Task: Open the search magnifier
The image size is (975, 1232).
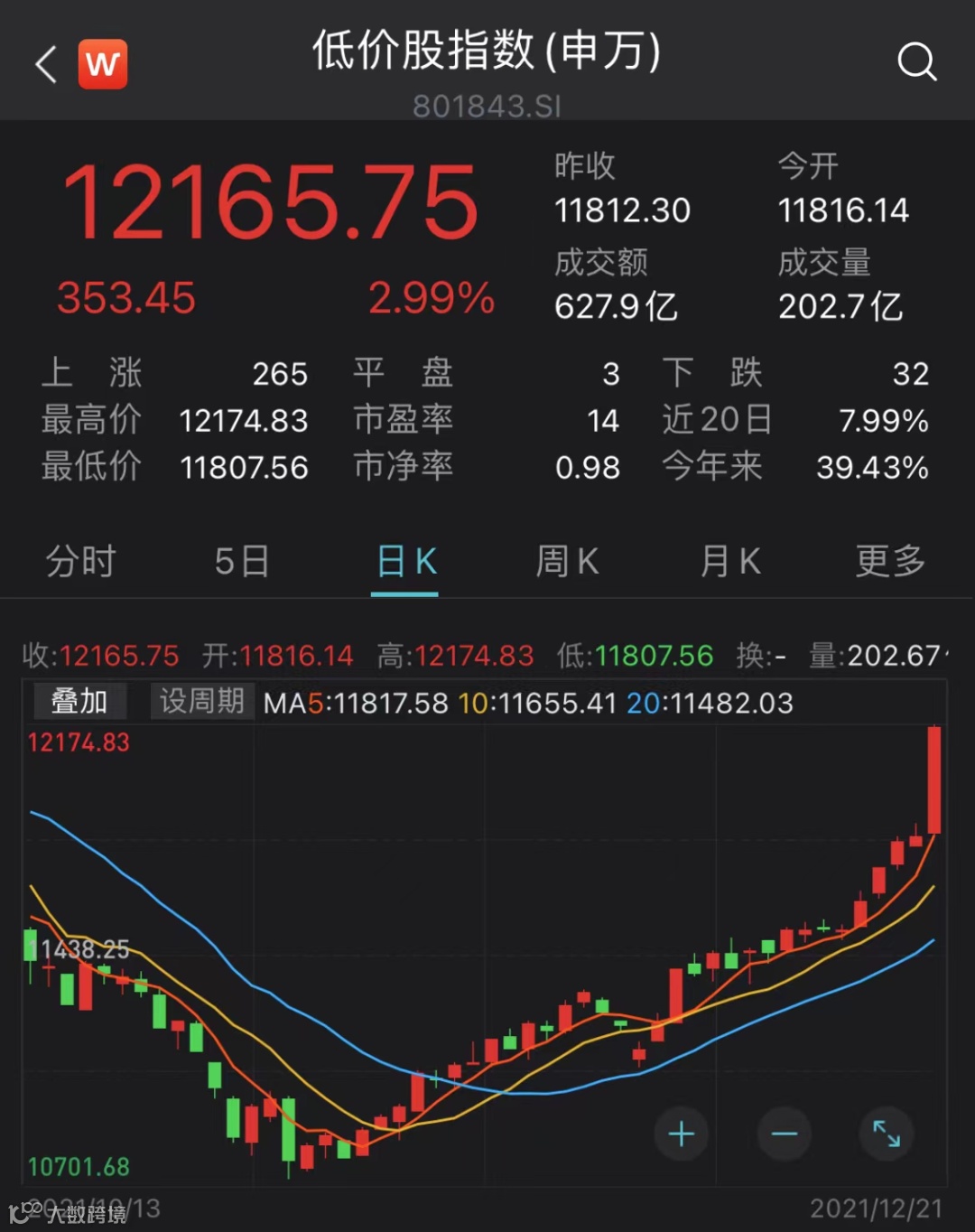Action: [916, 61]
